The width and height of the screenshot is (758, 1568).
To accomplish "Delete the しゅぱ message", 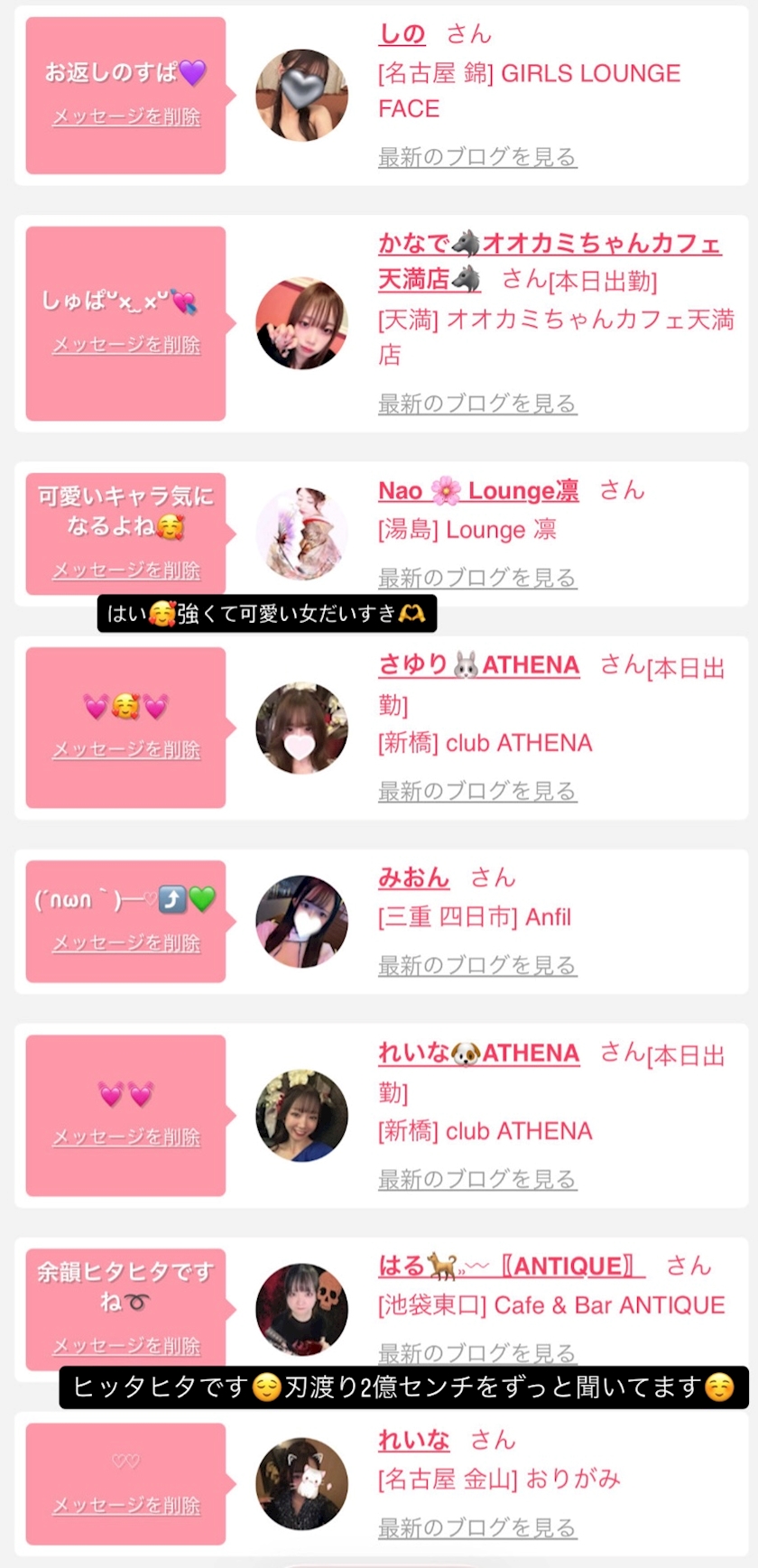I will click(126, 345).
